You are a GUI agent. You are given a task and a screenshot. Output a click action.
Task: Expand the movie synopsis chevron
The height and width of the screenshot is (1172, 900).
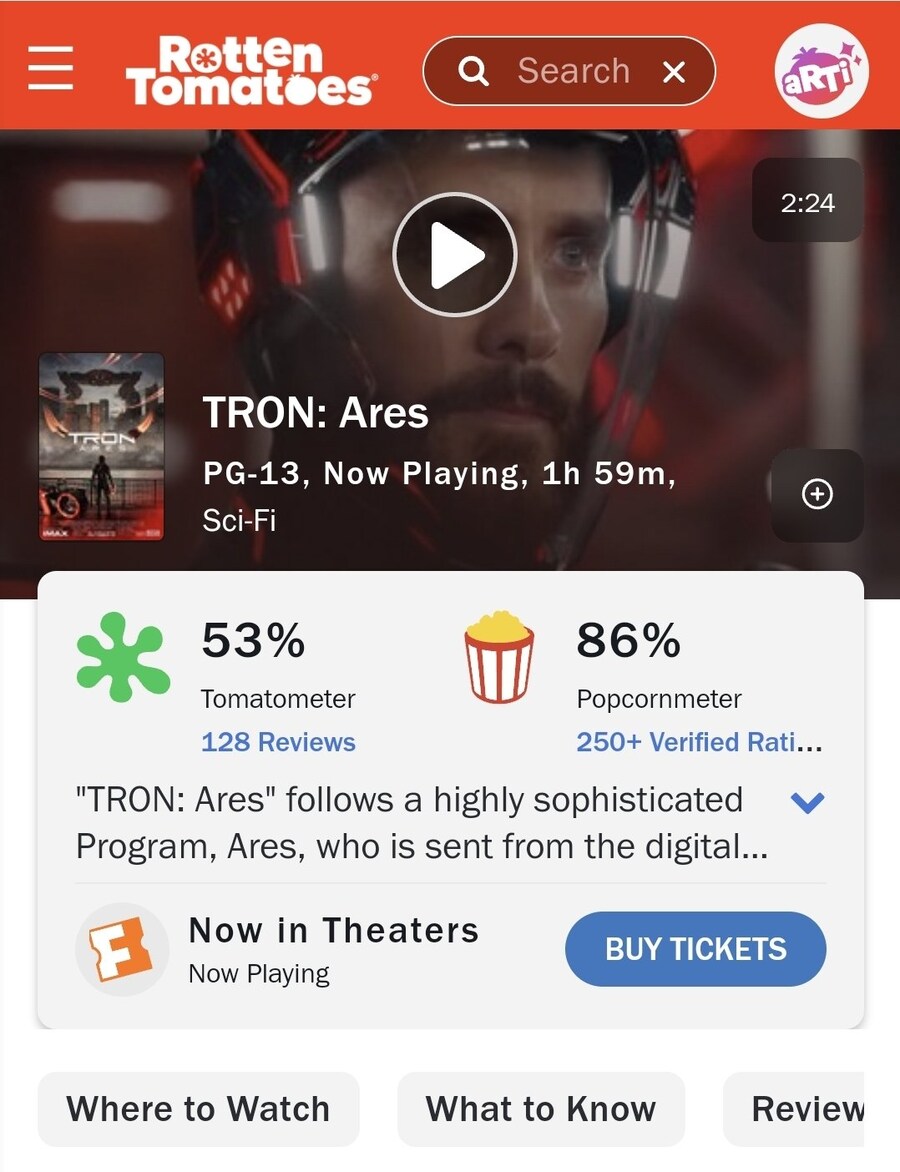(806, 802)
